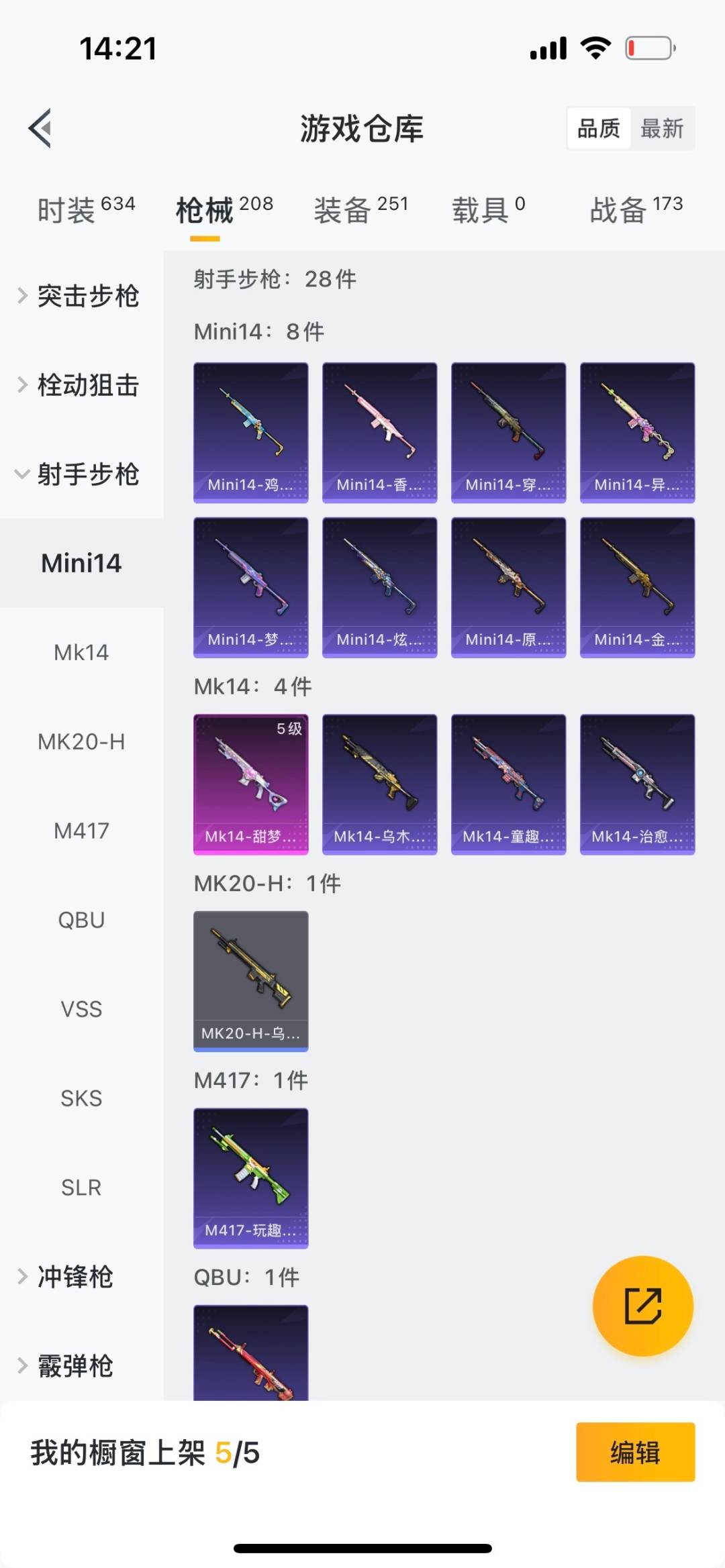Switch to the 装备 tab
This screenshot has height=1568, width=725.
coord(360,209)
